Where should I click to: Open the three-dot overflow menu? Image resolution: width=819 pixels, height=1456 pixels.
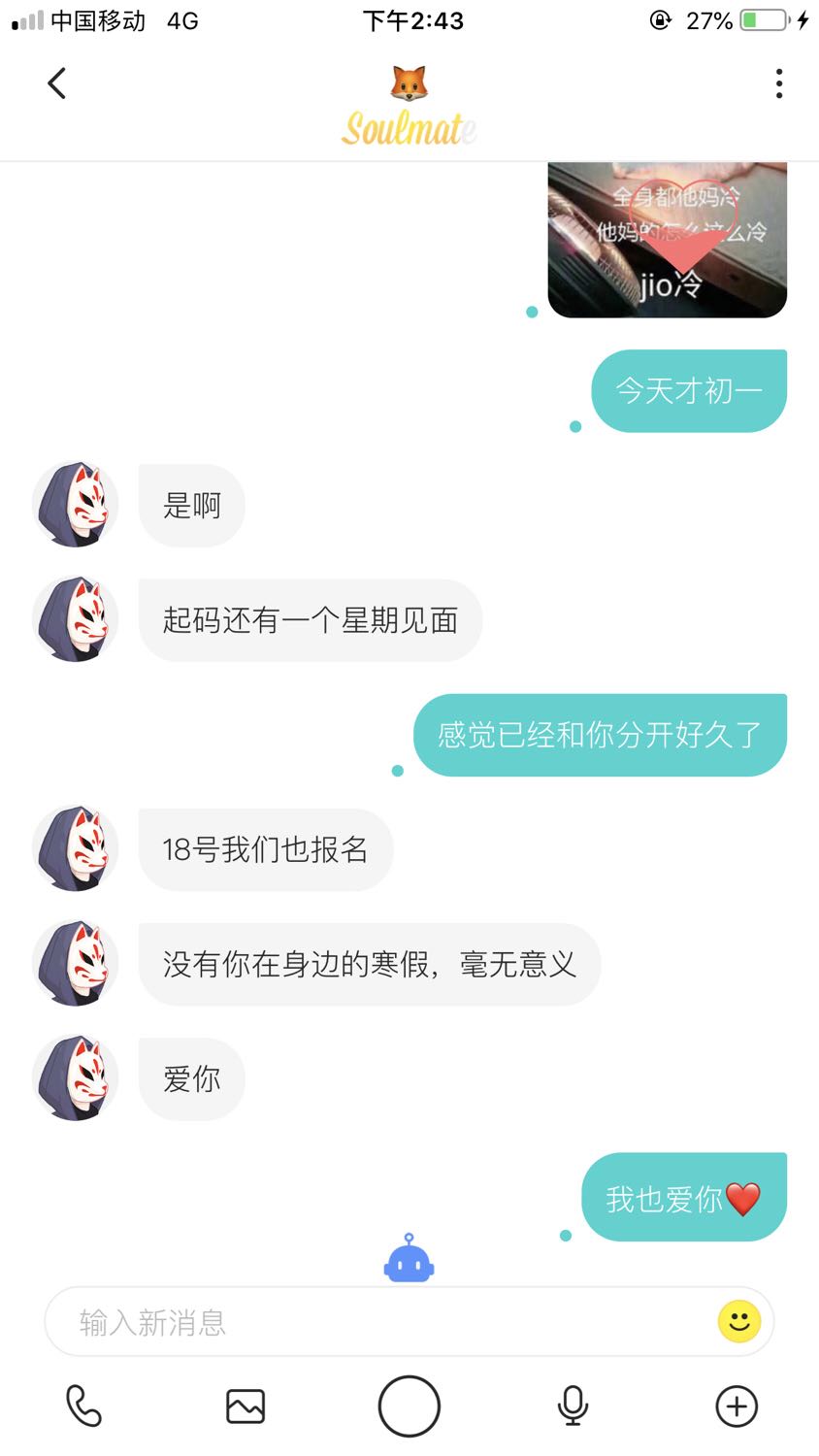point(779,83)
